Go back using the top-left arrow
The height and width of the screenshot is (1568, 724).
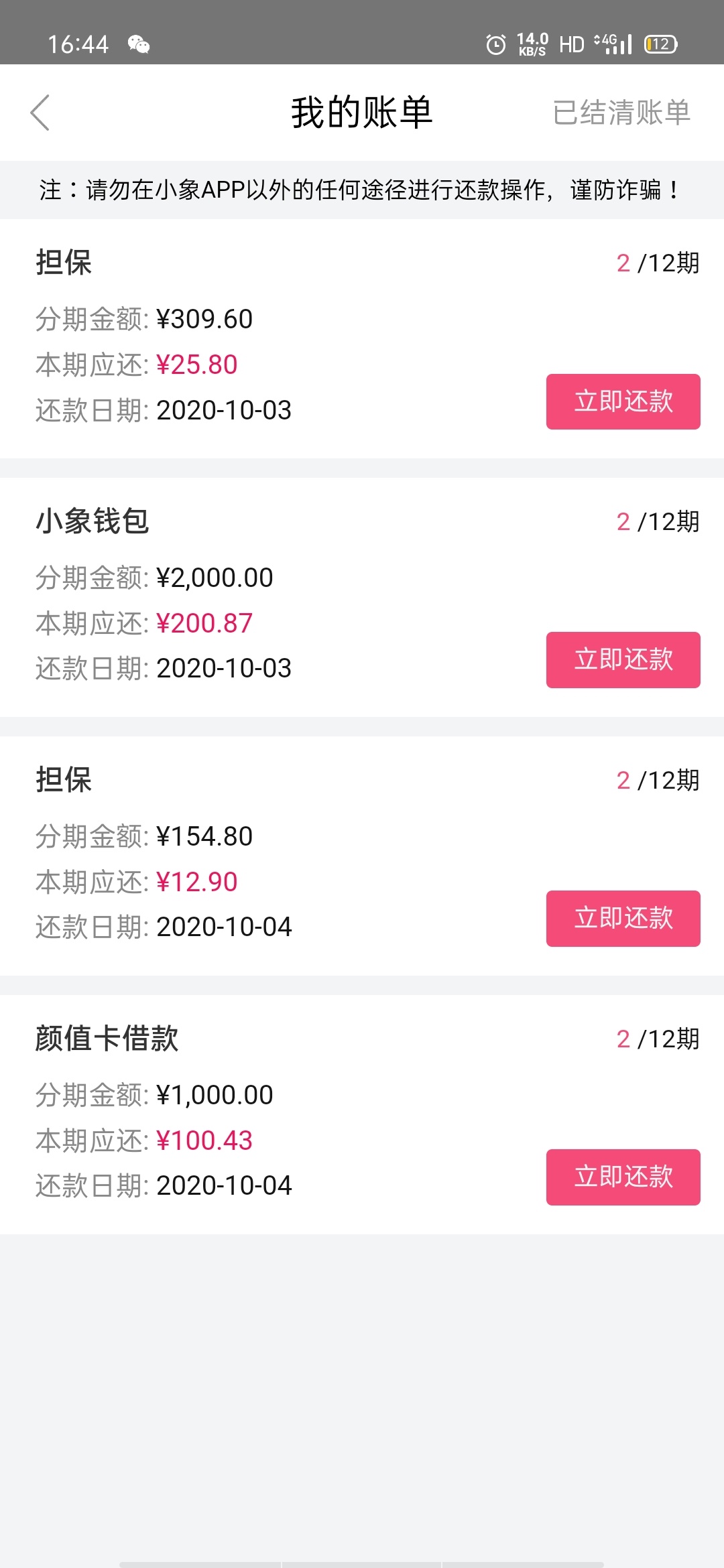(40, 113)
